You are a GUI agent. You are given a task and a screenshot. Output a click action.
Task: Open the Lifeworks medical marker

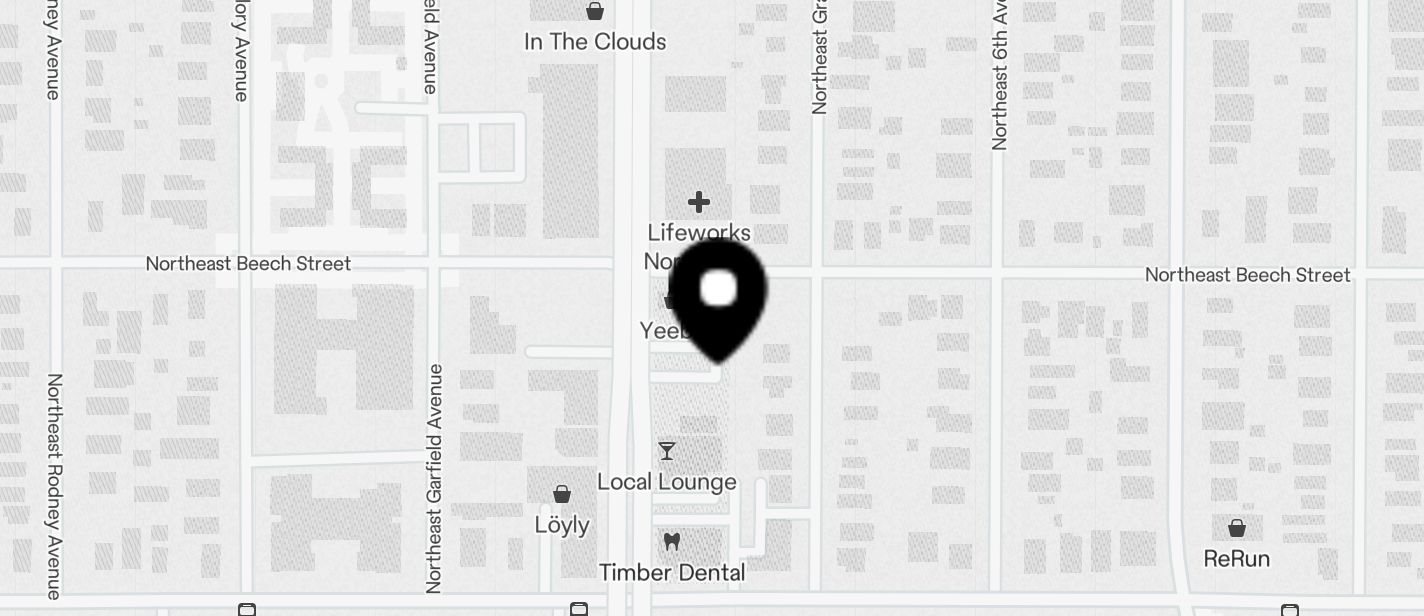tap(699, 203)
